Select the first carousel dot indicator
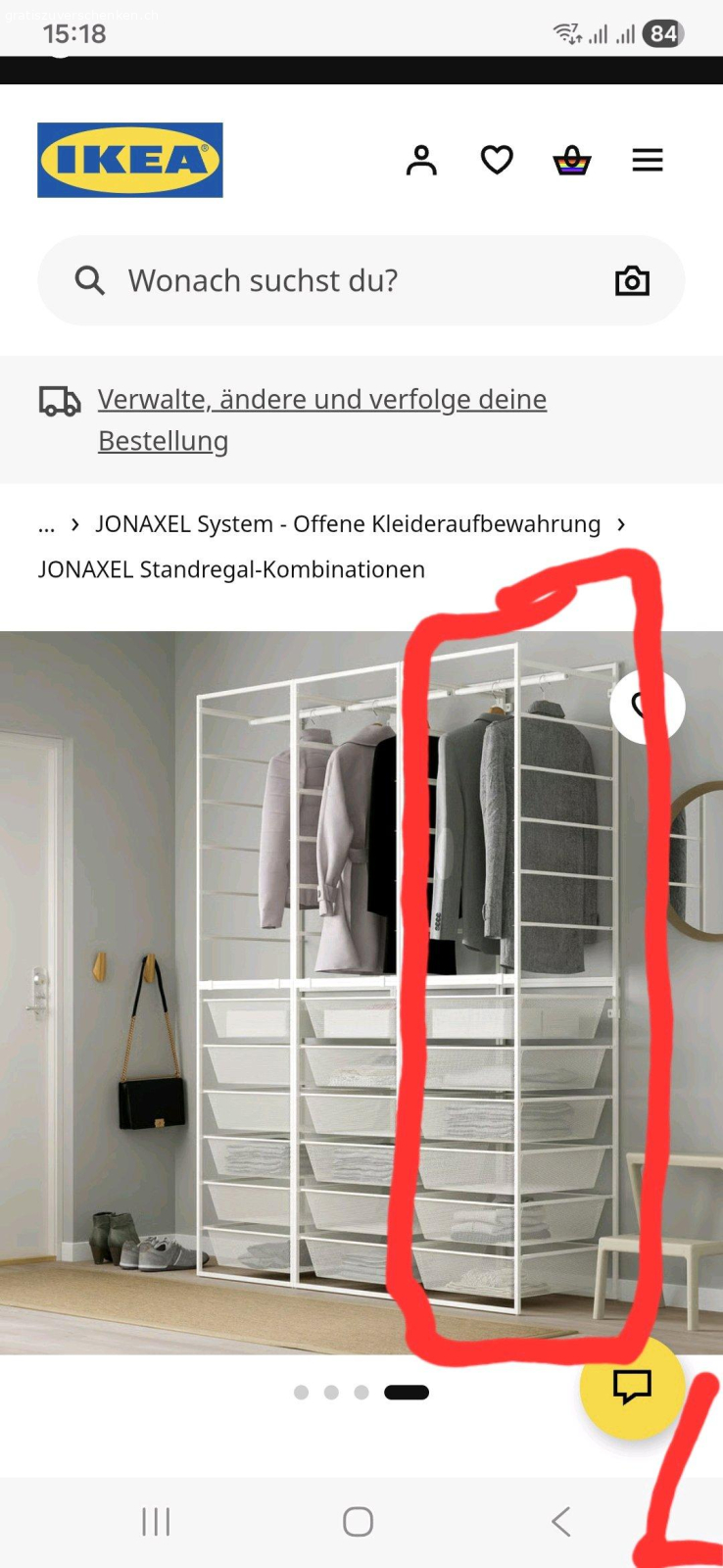The width and height of the screenshot is (723, 1568). pos(301,1392)
